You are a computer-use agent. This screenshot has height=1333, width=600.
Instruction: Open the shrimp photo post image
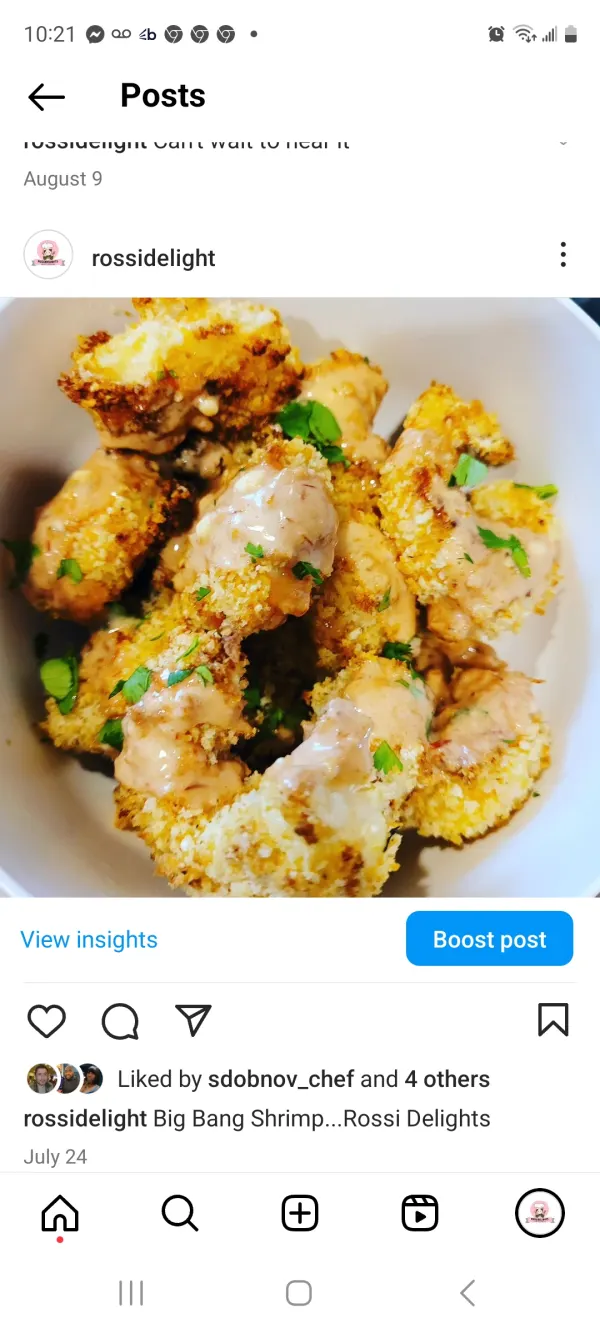click(300, 597)
